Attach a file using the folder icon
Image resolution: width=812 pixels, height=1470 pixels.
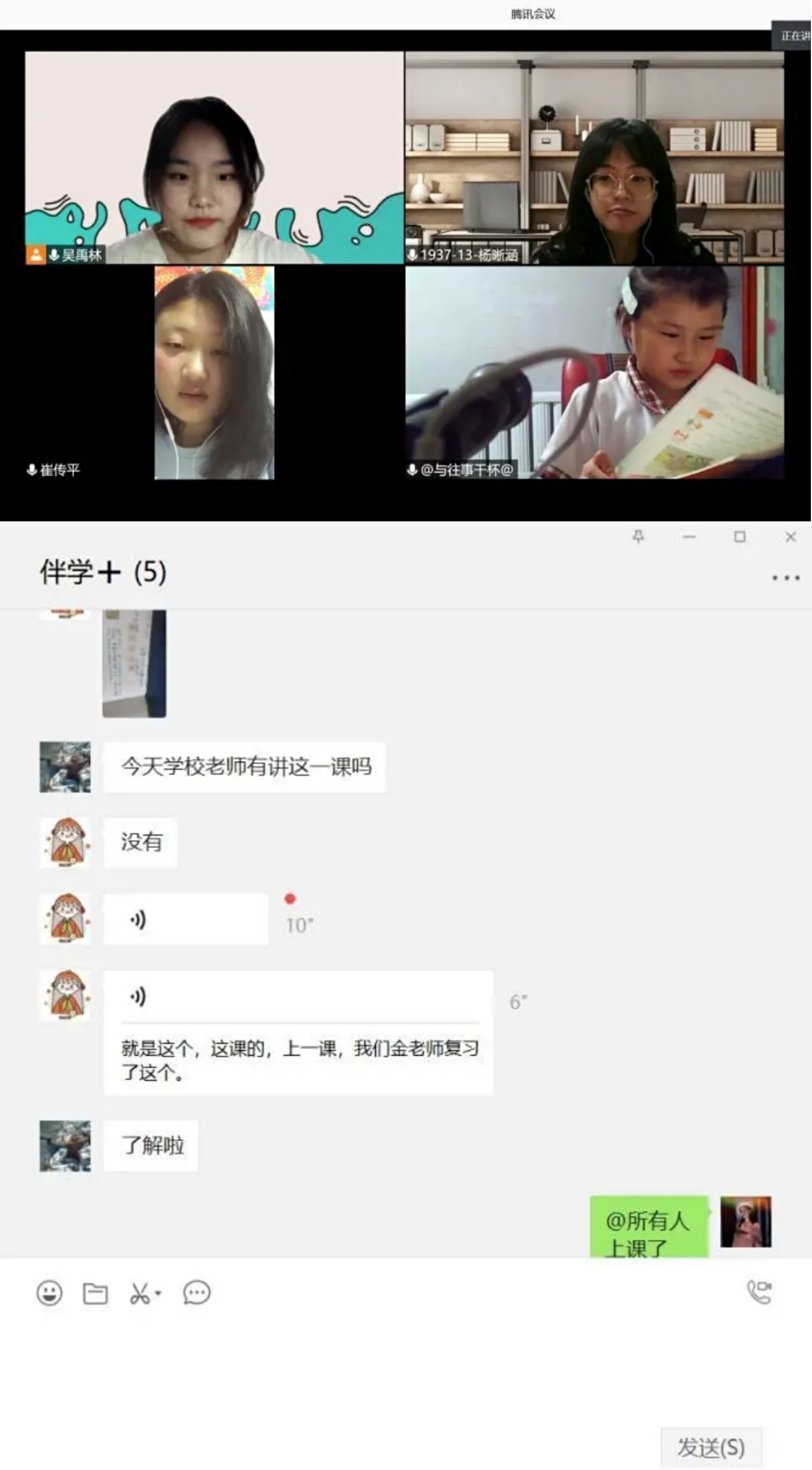click(95, 1293)
